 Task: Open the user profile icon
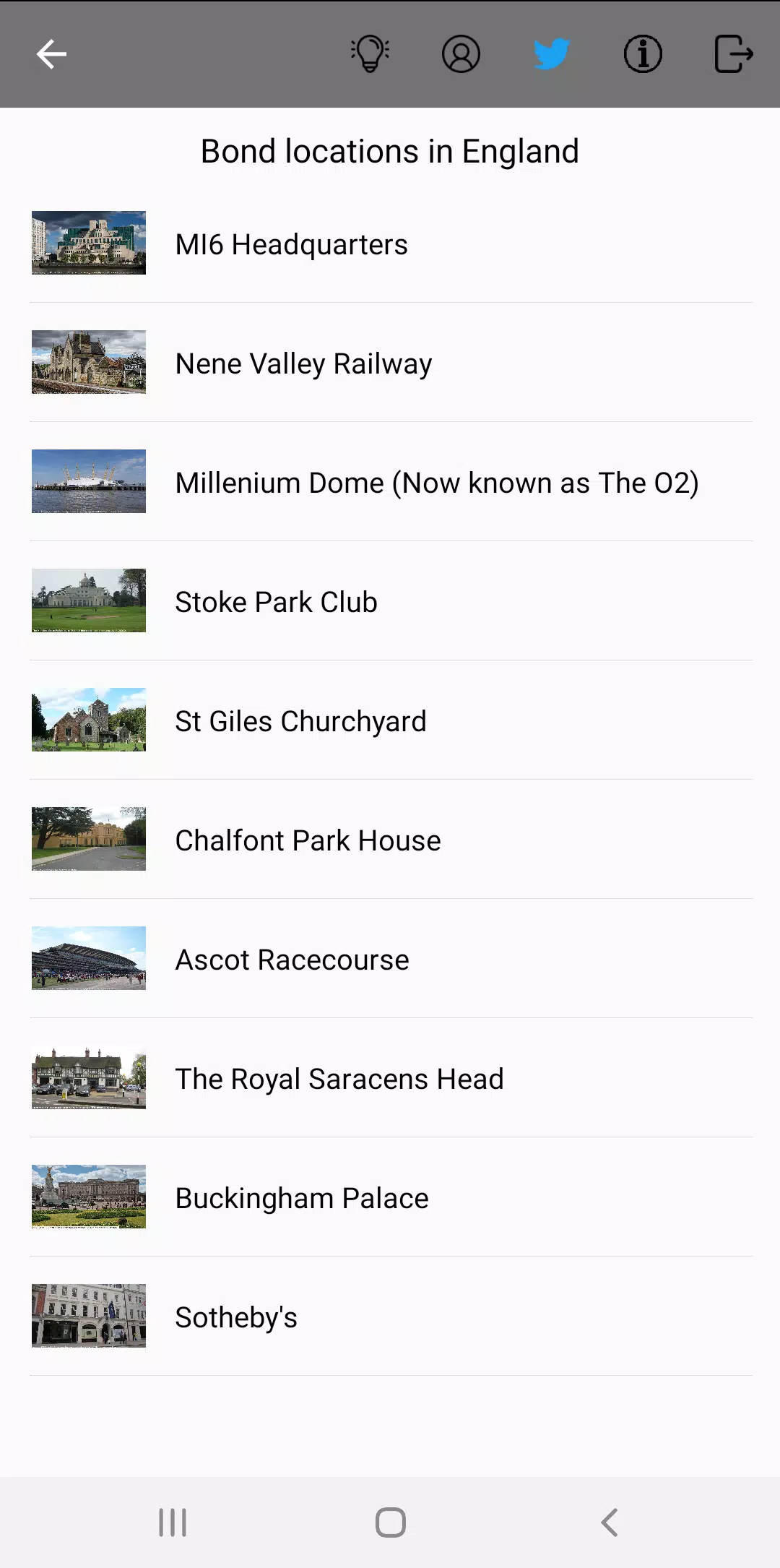coord(461,54)
